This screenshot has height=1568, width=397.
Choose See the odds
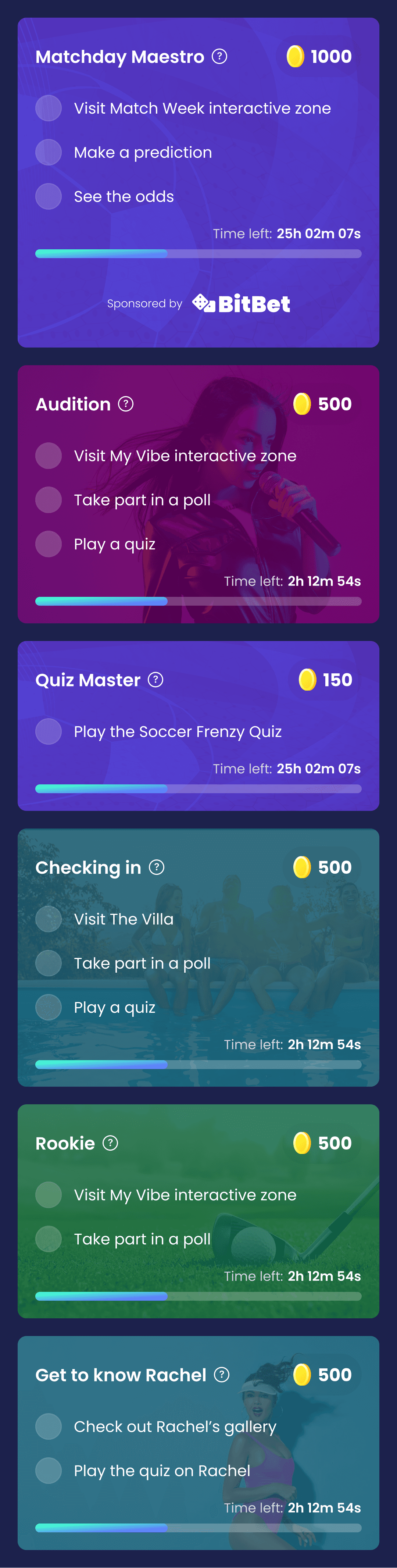[x=105, y=197]
